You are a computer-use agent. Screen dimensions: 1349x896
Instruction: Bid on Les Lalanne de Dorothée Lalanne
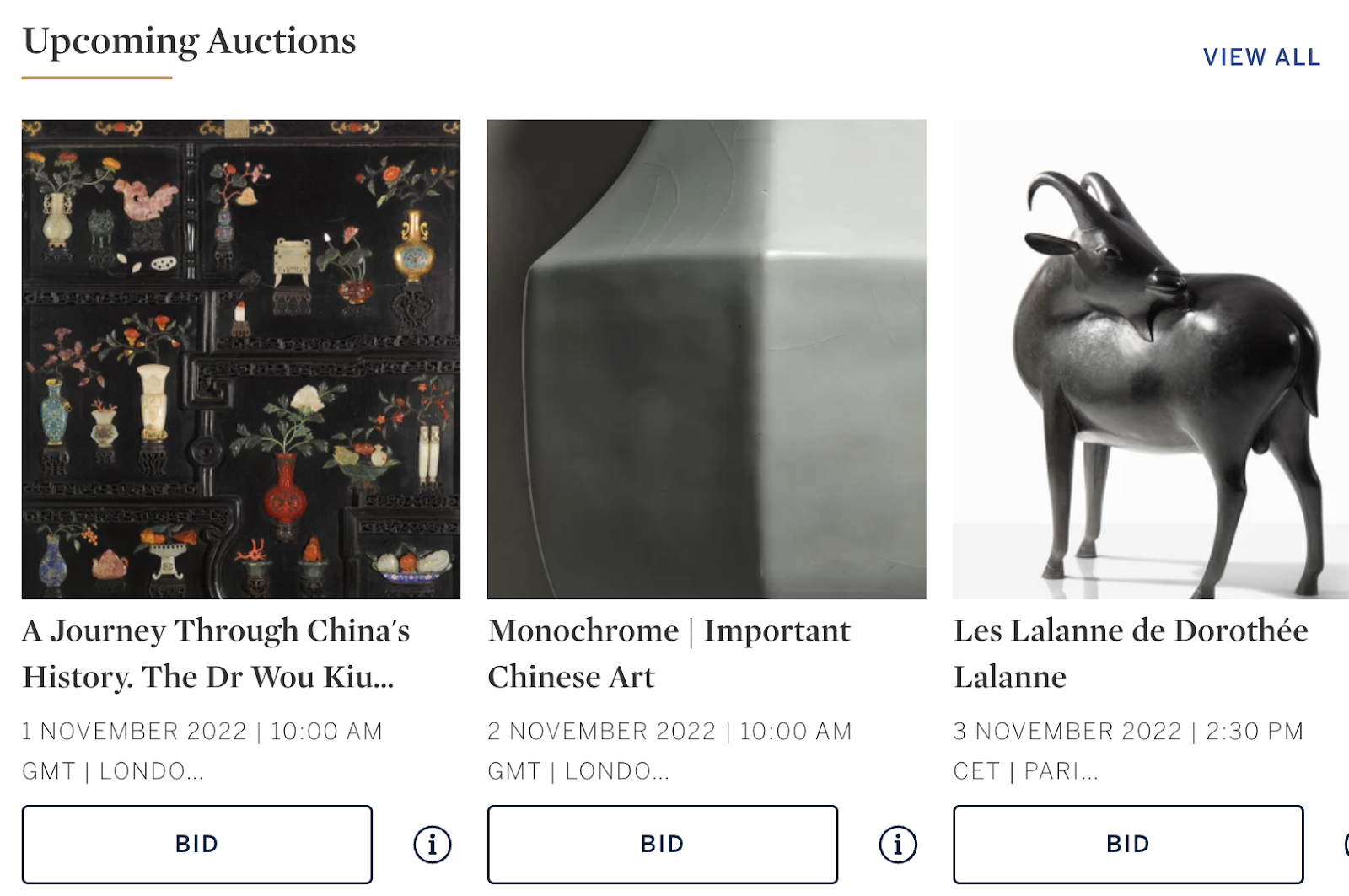click(1128, 844)
